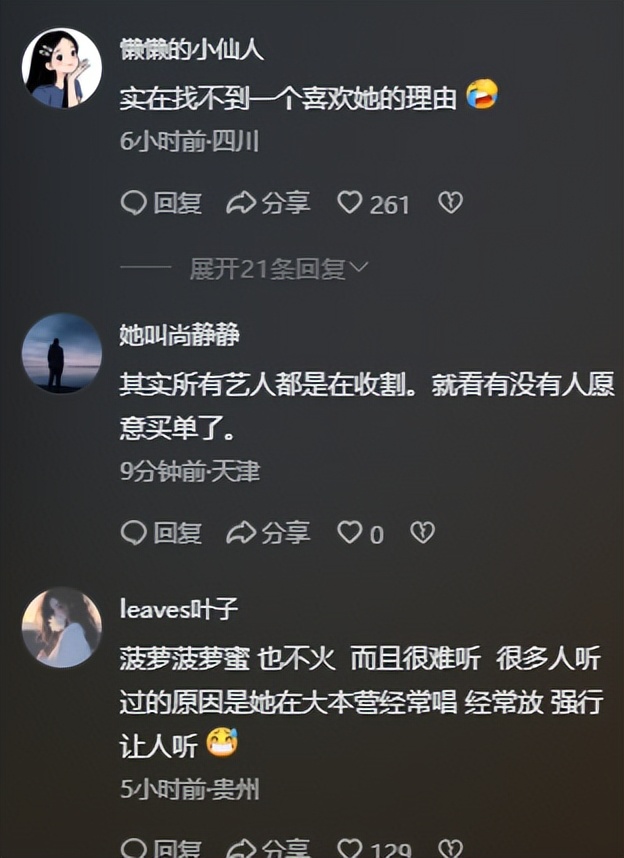Open 懒懒的小仙人 username link

[192, 50]
